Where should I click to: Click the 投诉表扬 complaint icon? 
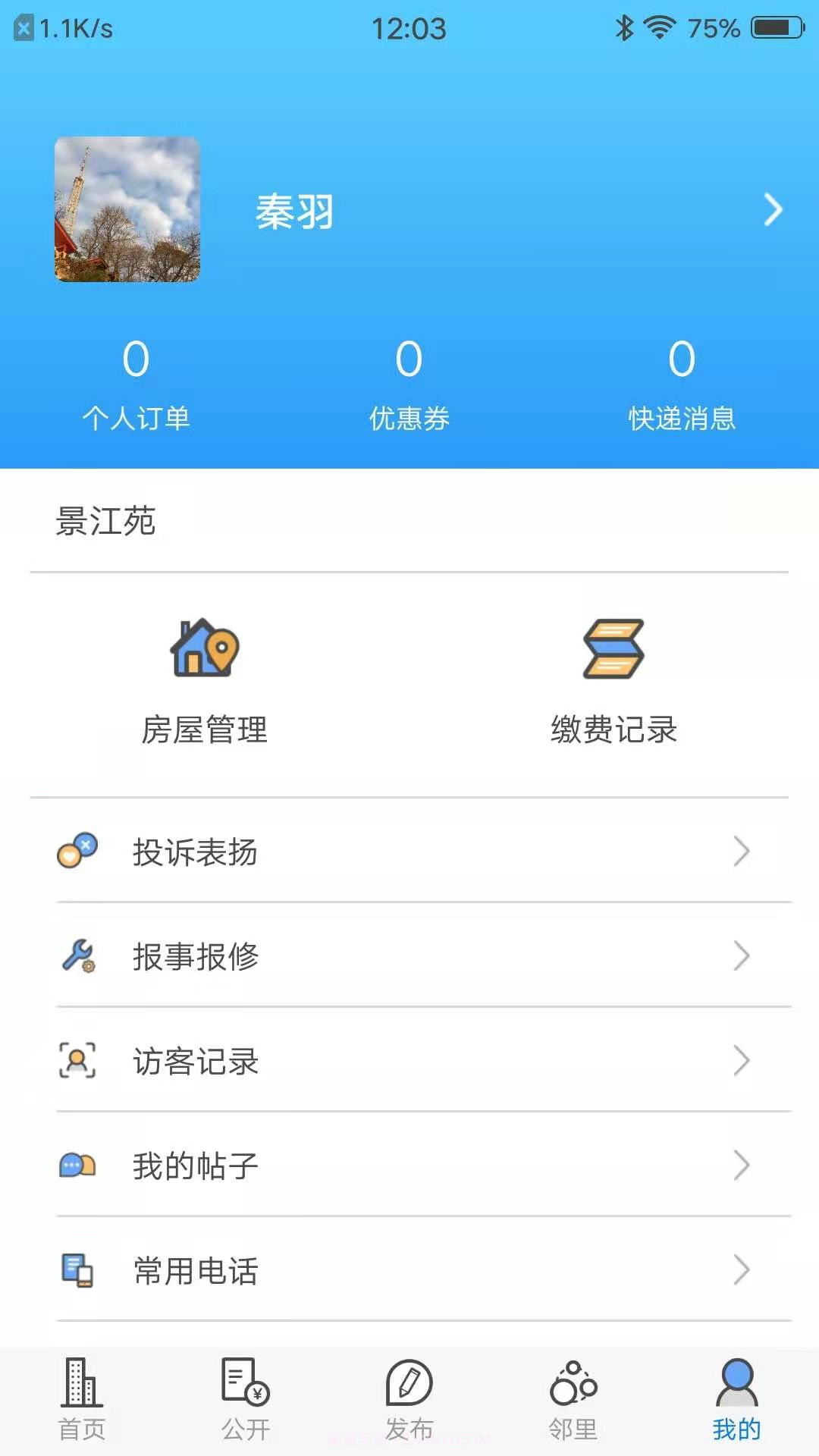coord(76,852)
